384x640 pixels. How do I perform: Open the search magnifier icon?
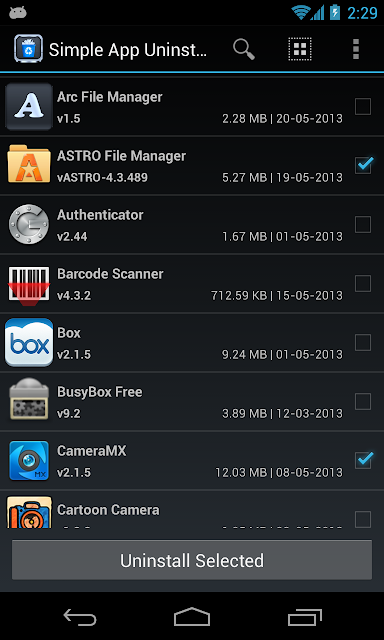pos(244,49)
